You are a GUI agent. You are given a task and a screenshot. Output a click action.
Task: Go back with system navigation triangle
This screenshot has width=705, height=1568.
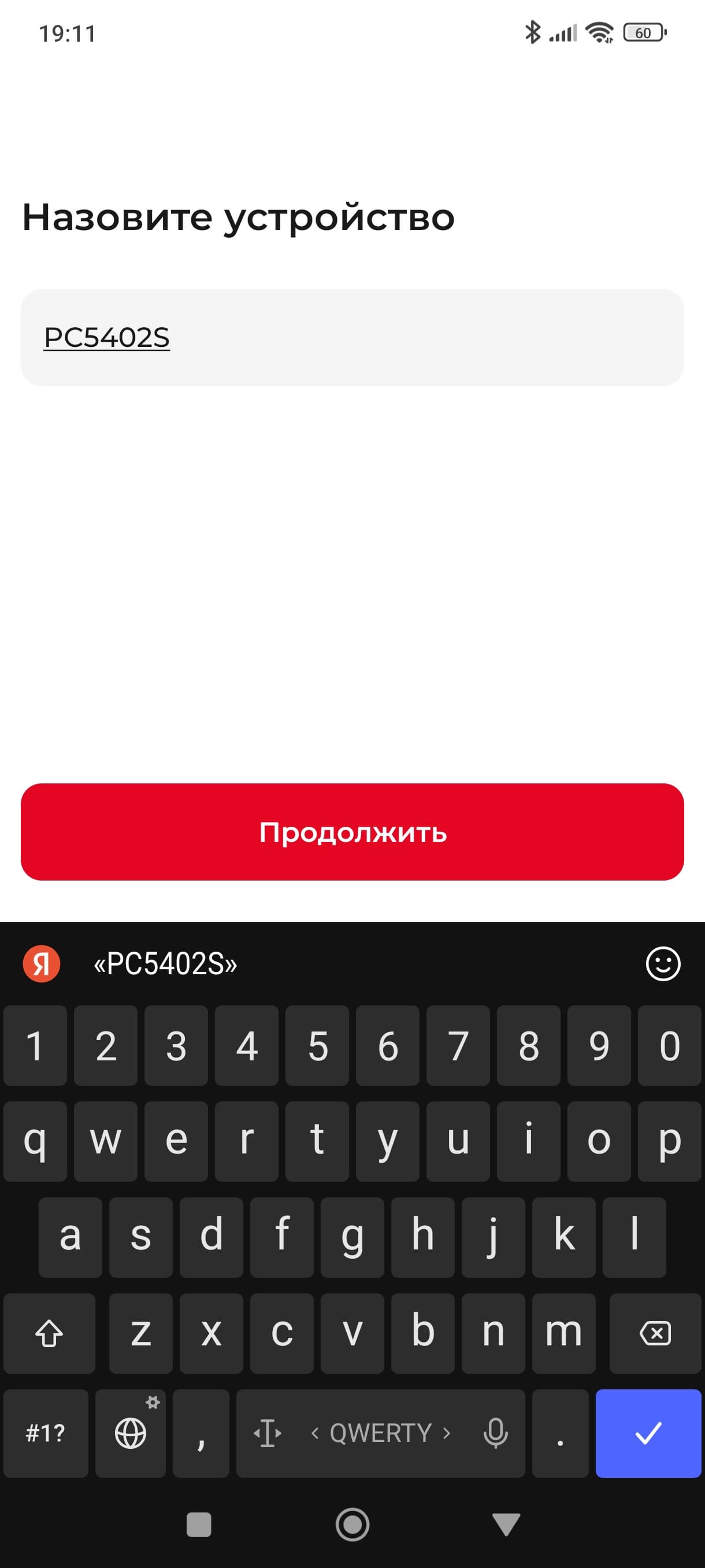(x=506, y=1525)
